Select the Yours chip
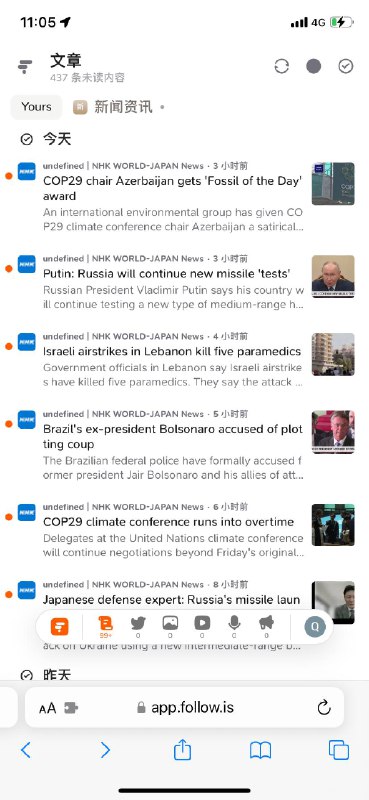The width and height of the screenshot is (369, 800). (36, 107)
